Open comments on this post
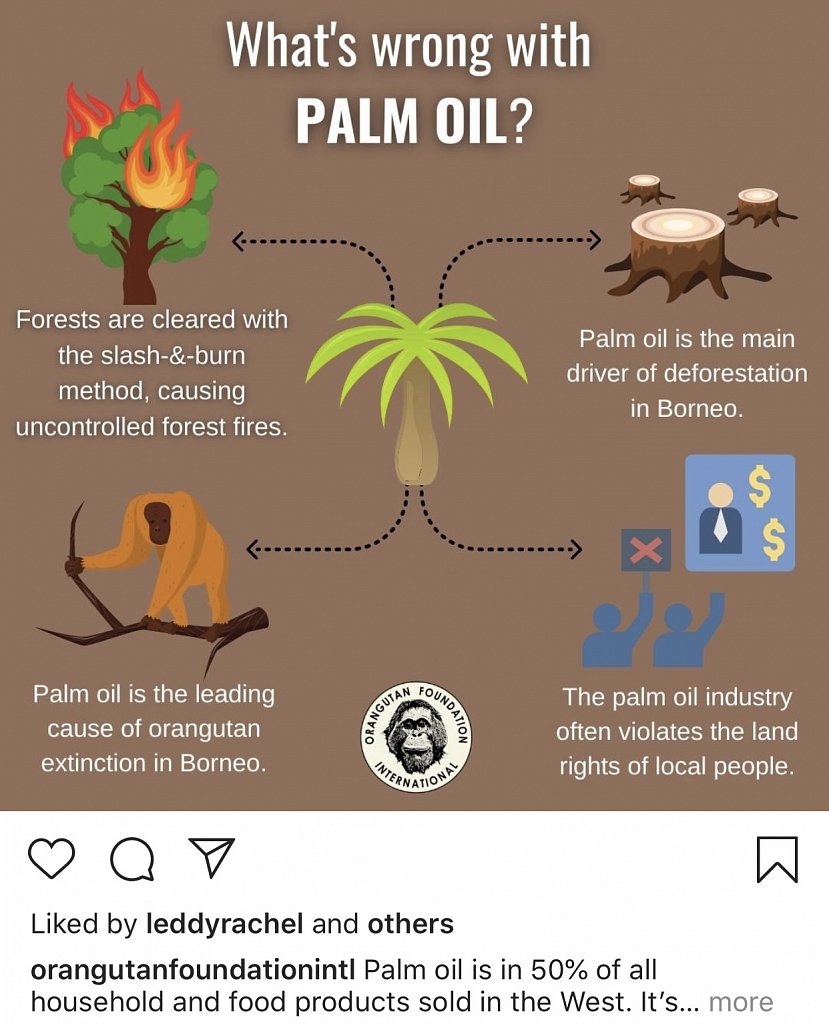Image resolution: width=829 pixels, height=1024 pixels. click(x=132, y=858)
